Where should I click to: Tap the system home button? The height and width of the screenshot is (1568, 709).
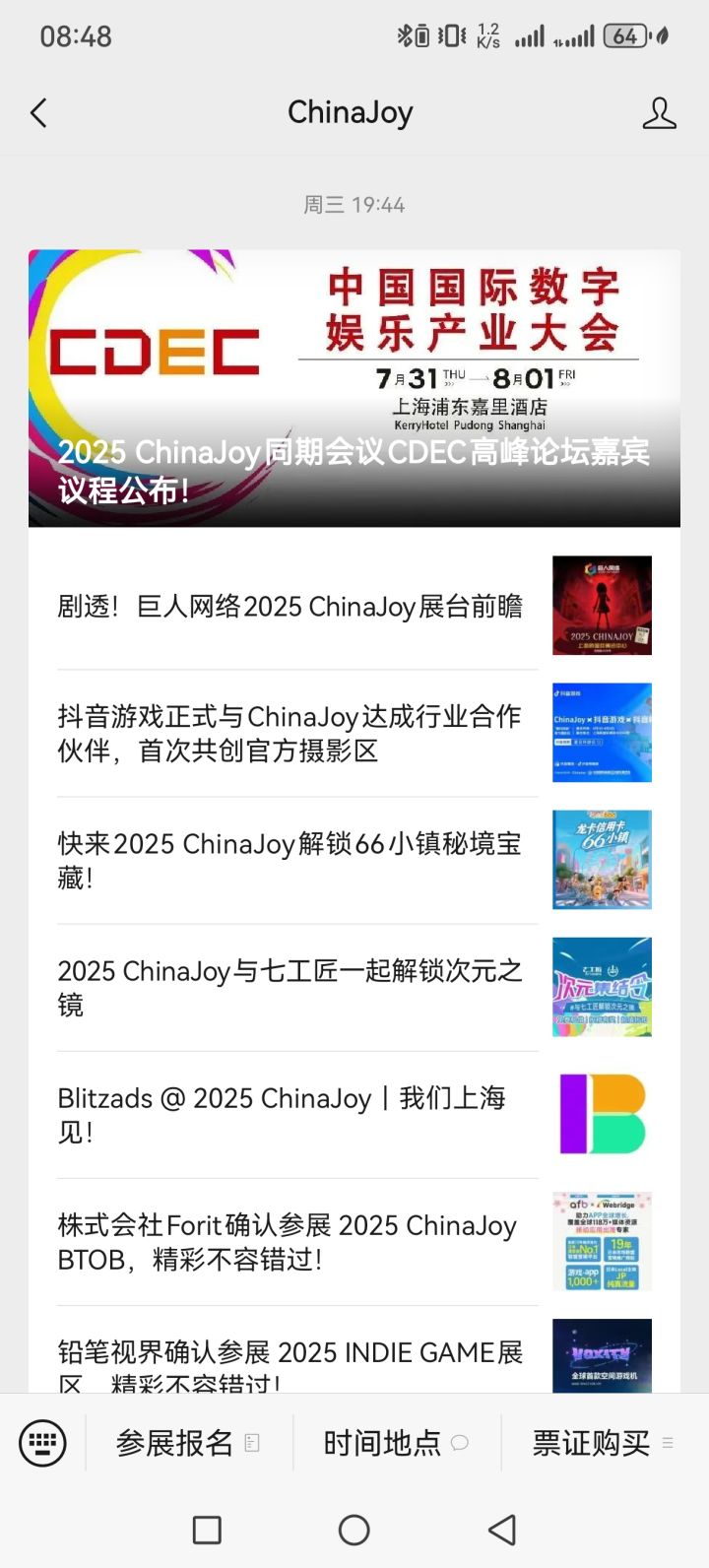click(354, 1530)
